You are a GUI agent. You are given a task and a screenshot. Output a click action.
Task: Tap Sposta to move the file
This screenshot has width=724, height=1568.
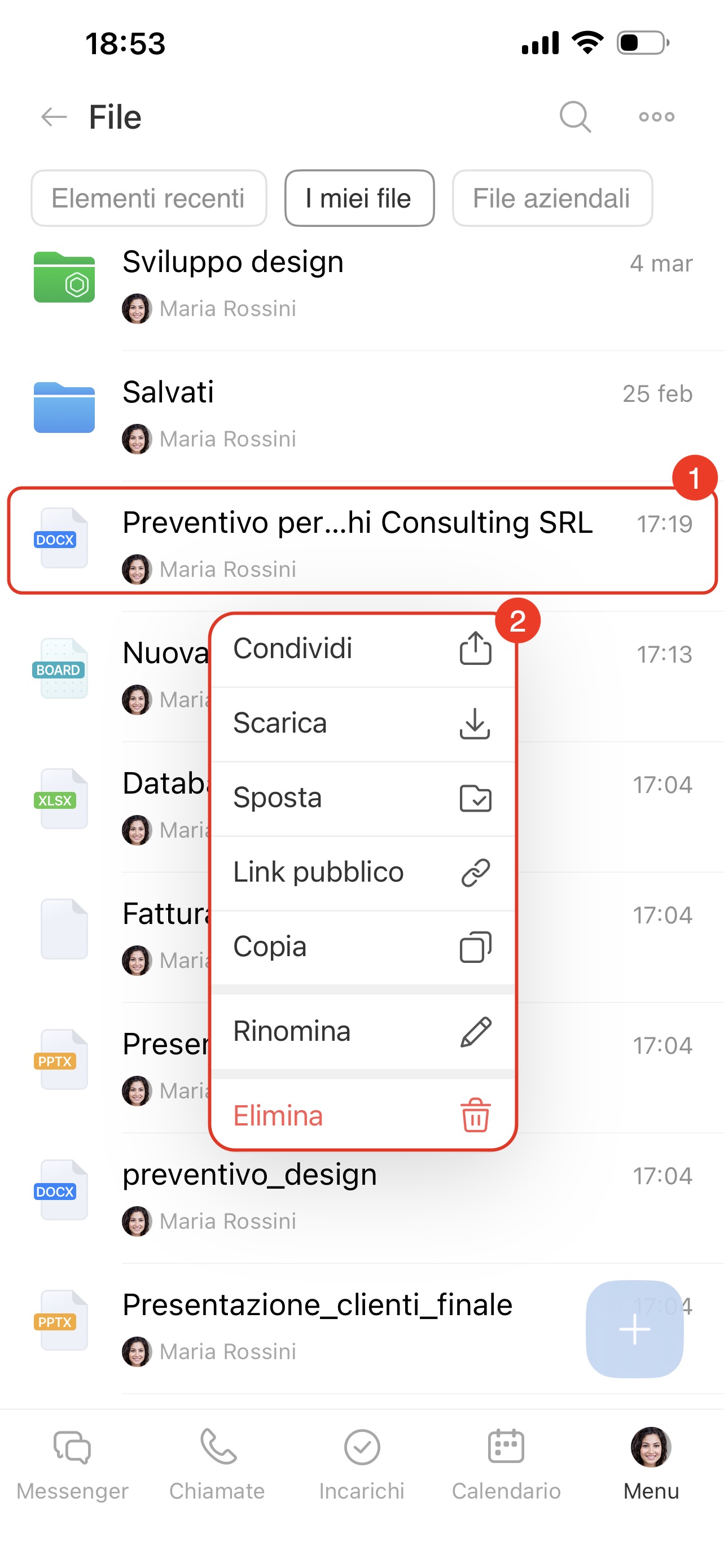pyautogui.click(x=363, y=798)
